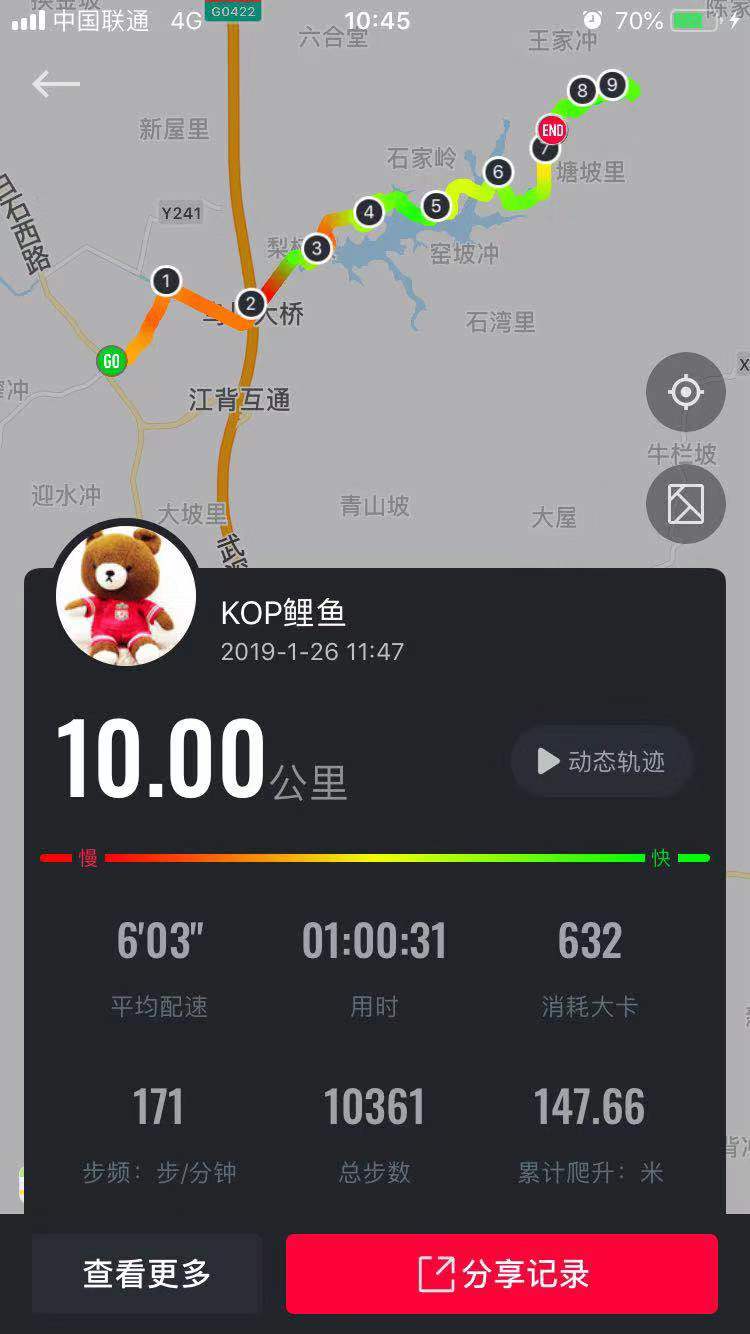Toggle the map display using the image icon
This screenshot has height=1334, width=750.
pos(685,504)
